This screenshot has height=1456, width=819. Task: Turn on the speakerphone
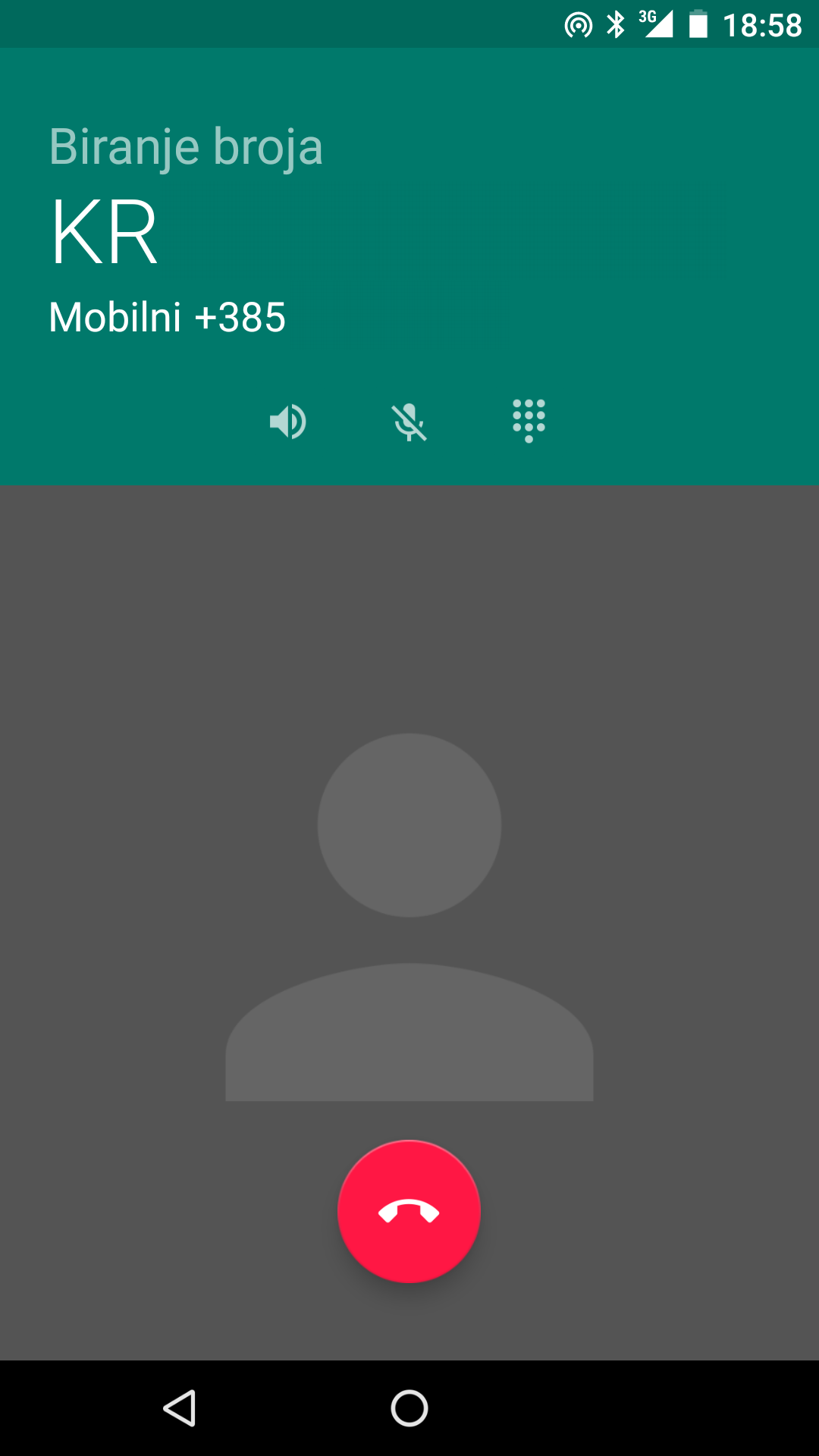click(x=287, y=422)
